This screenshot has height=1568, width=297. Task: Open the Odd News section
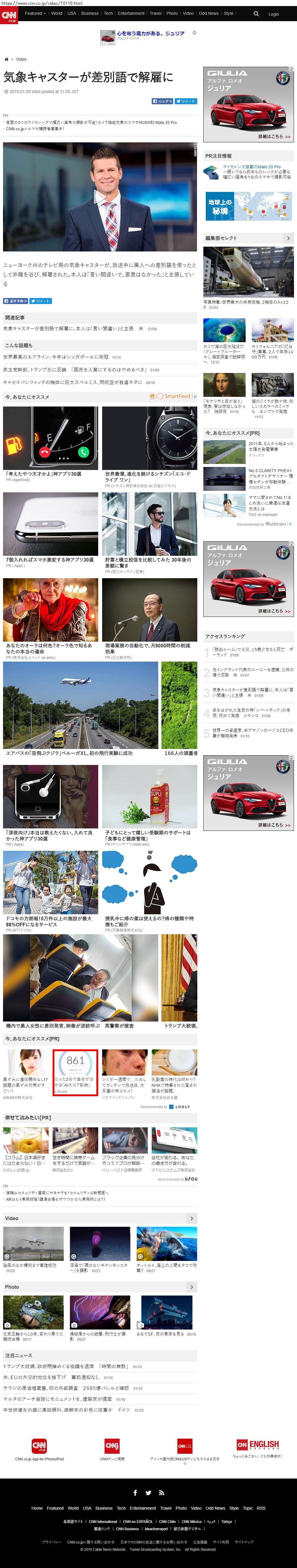point(208,13)
